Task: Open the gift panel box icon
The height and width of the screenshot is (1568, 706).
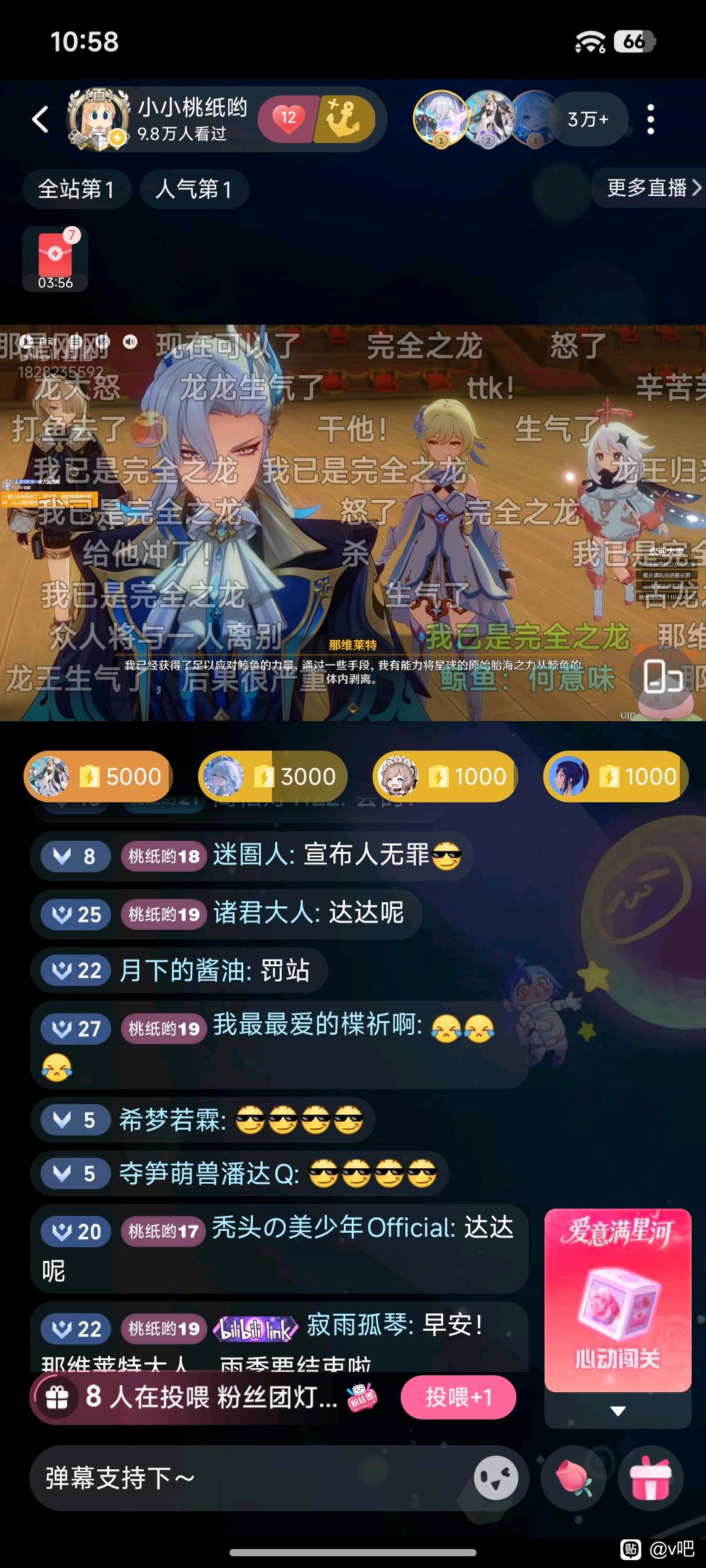Action: (x=650, y=1478)
